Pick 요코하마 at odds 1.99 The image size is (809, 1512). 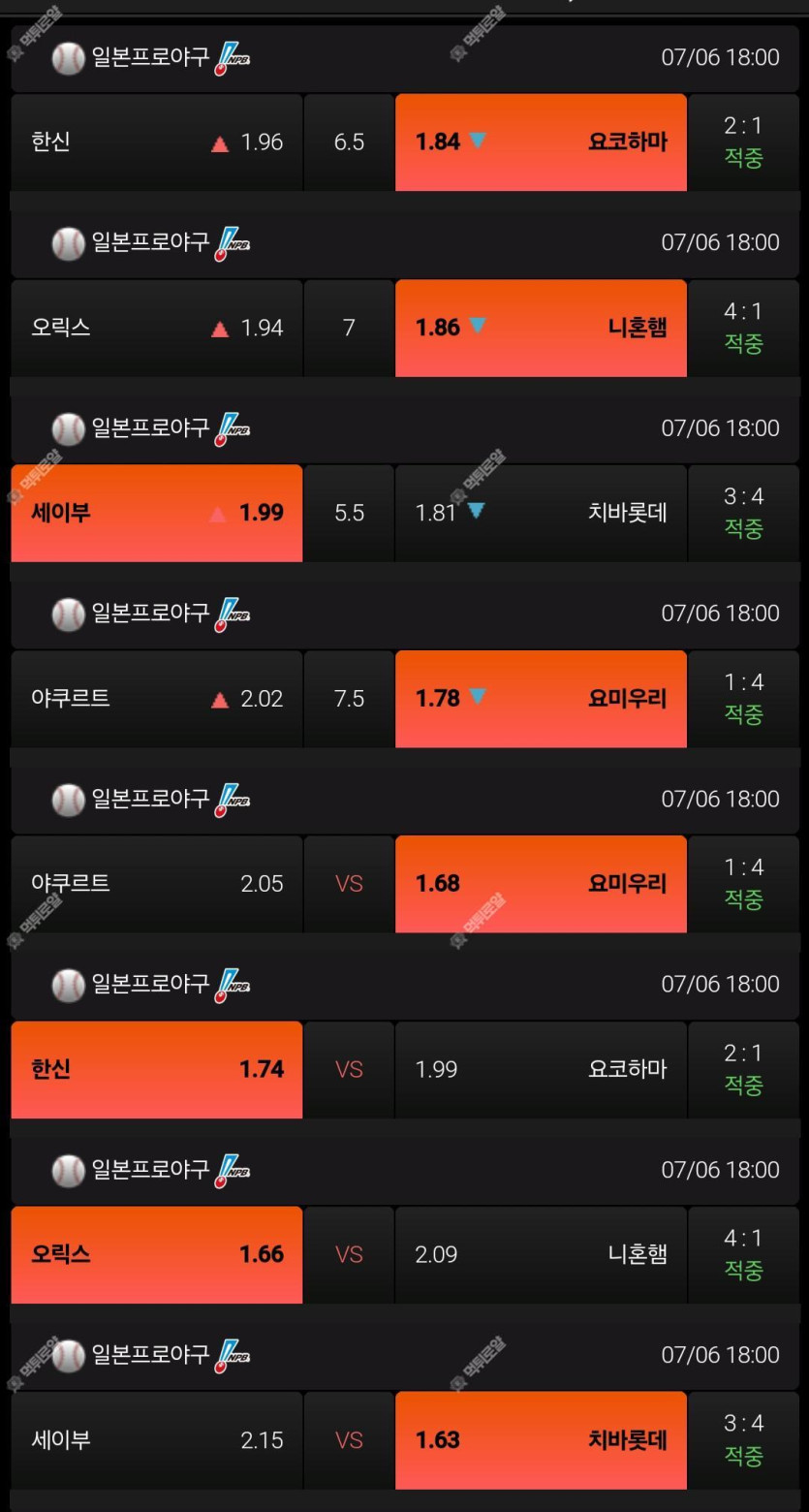(x=541, y=1069)
